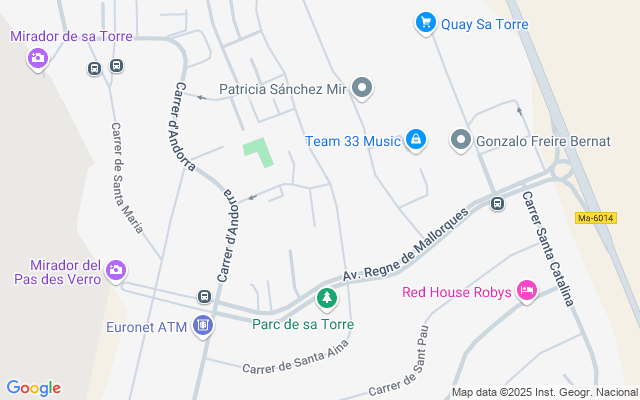The width and height of the screenshot is (640, 400).
Task: Open Team 33 Music store pin
Action: pyautogui.click(x=416, y=141)
